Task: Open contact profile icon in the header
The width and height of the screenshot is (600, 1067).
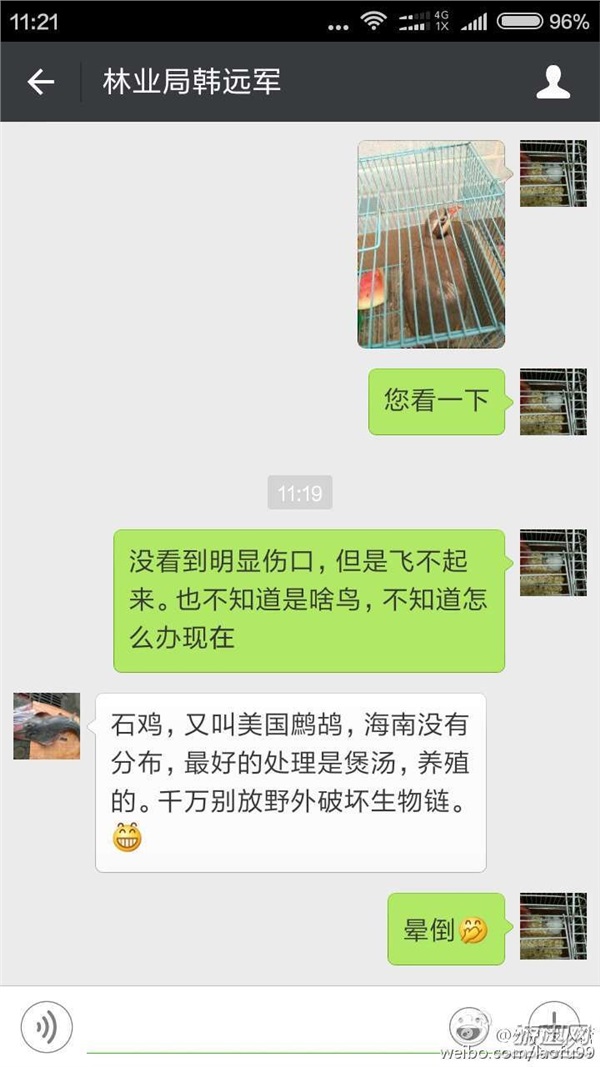Action: [x=553, y=82]
